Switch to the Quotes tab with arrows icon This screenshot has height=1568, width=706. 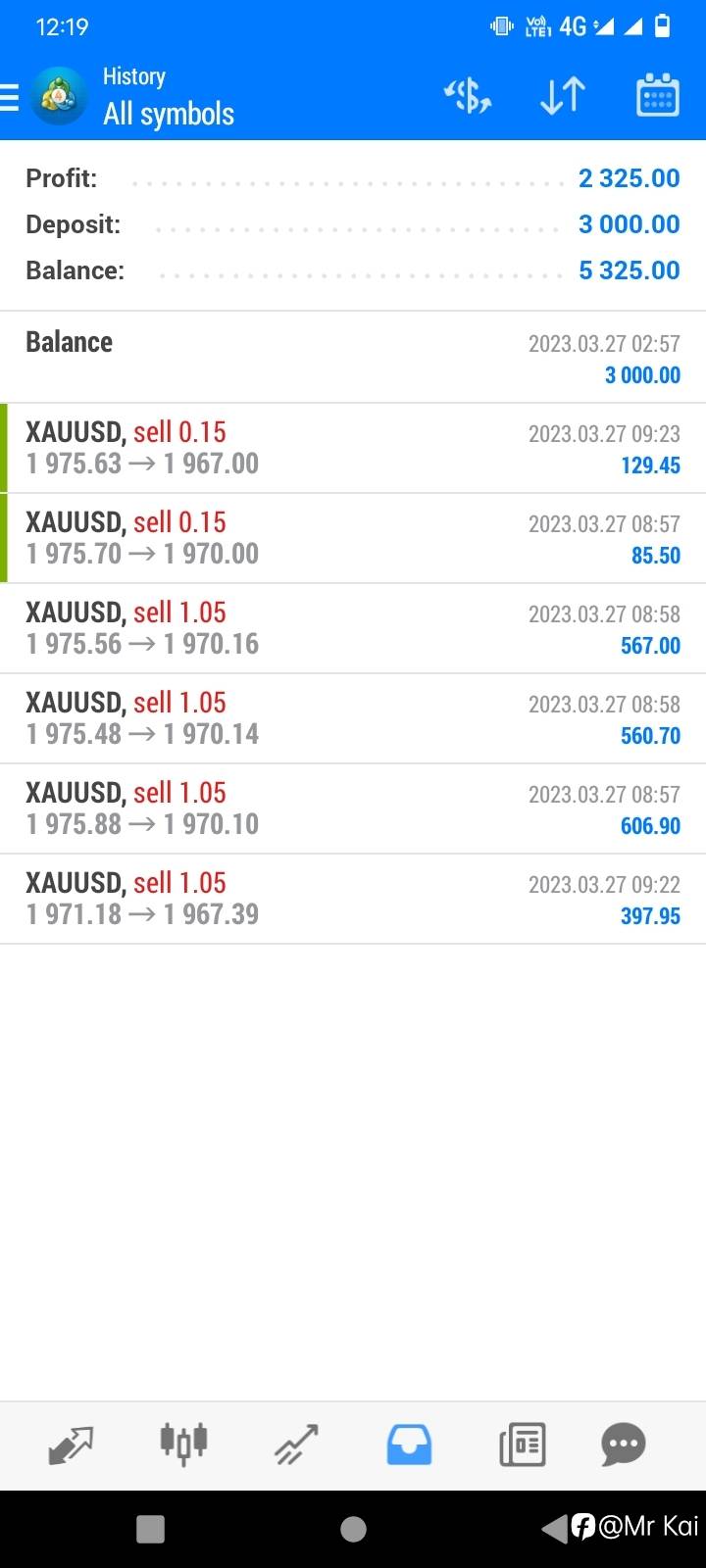point(71,1445)
